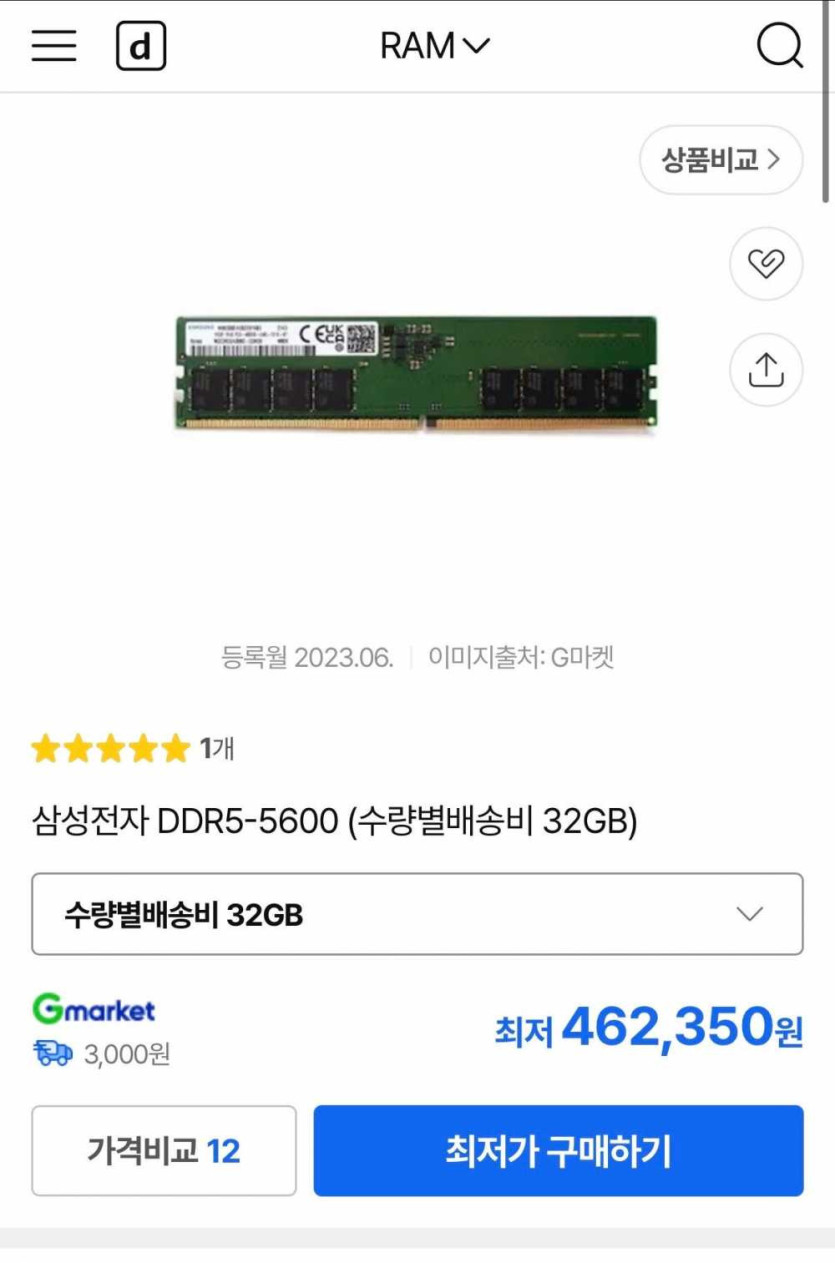The height and width of the screenshot is (1263, 835).
Task: Open the RAM category dropdown
Action: (x=434, y=45)
